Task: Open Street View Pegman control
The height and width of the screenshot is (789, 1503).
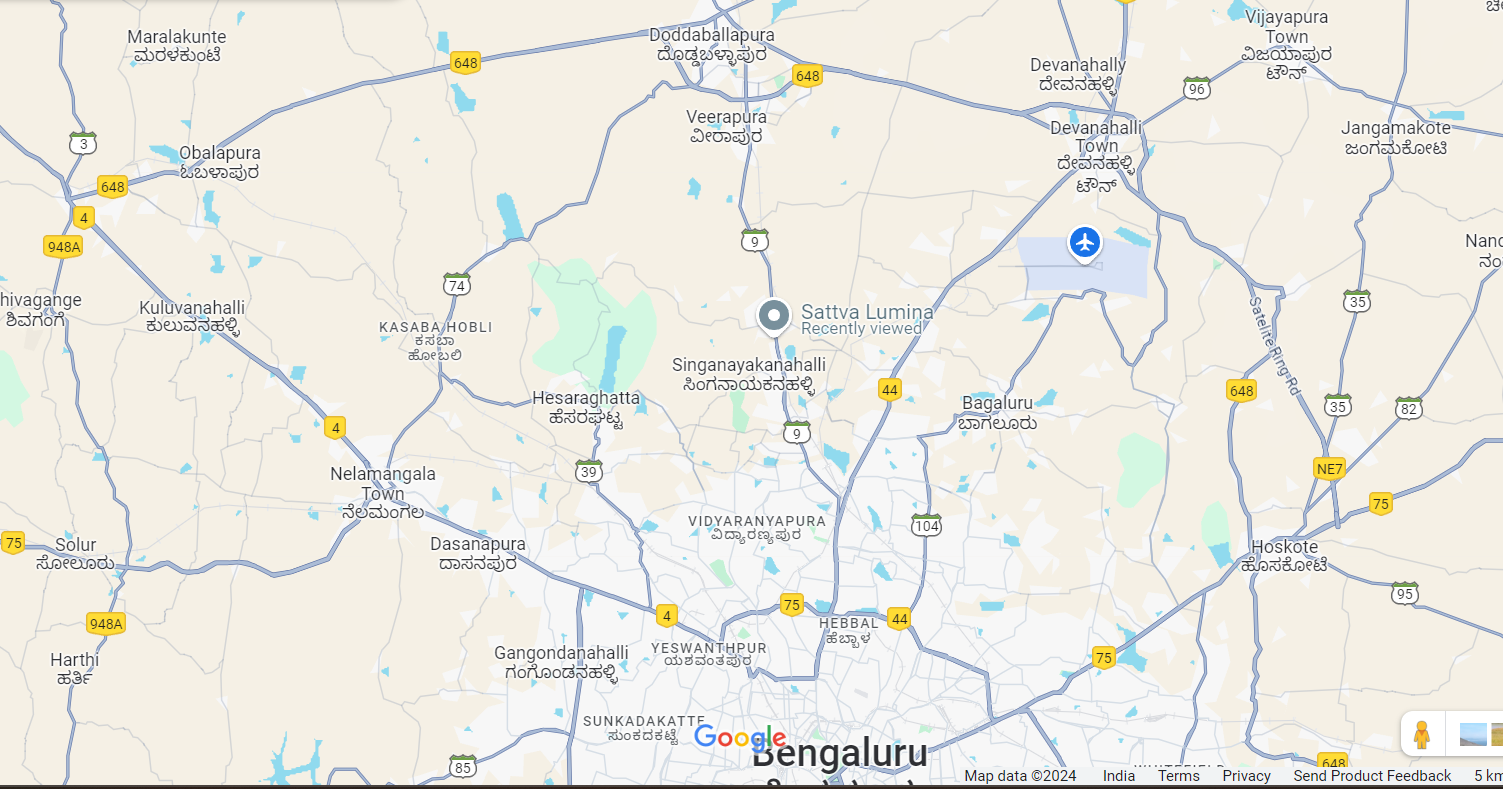Action: 1421,734
